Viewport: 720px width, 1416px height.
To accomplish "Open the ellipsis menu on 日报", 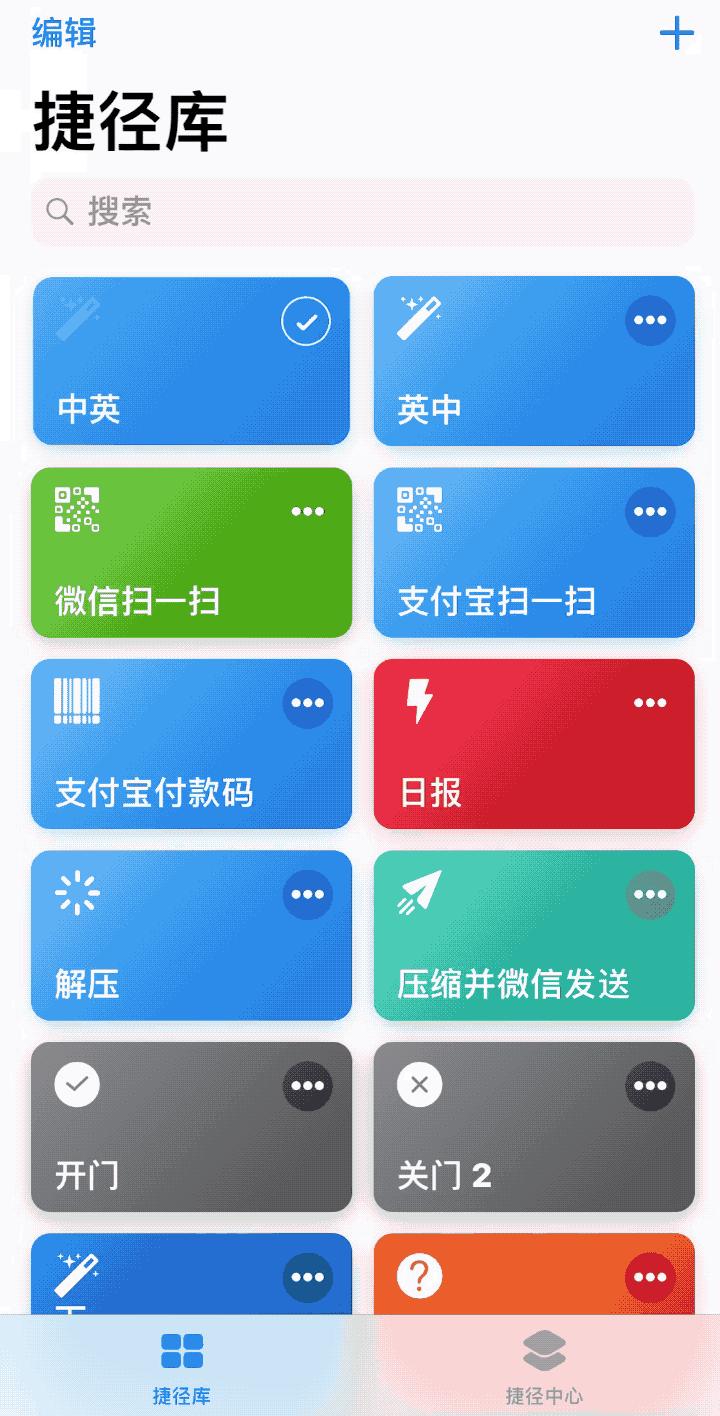I will (650, 703).
